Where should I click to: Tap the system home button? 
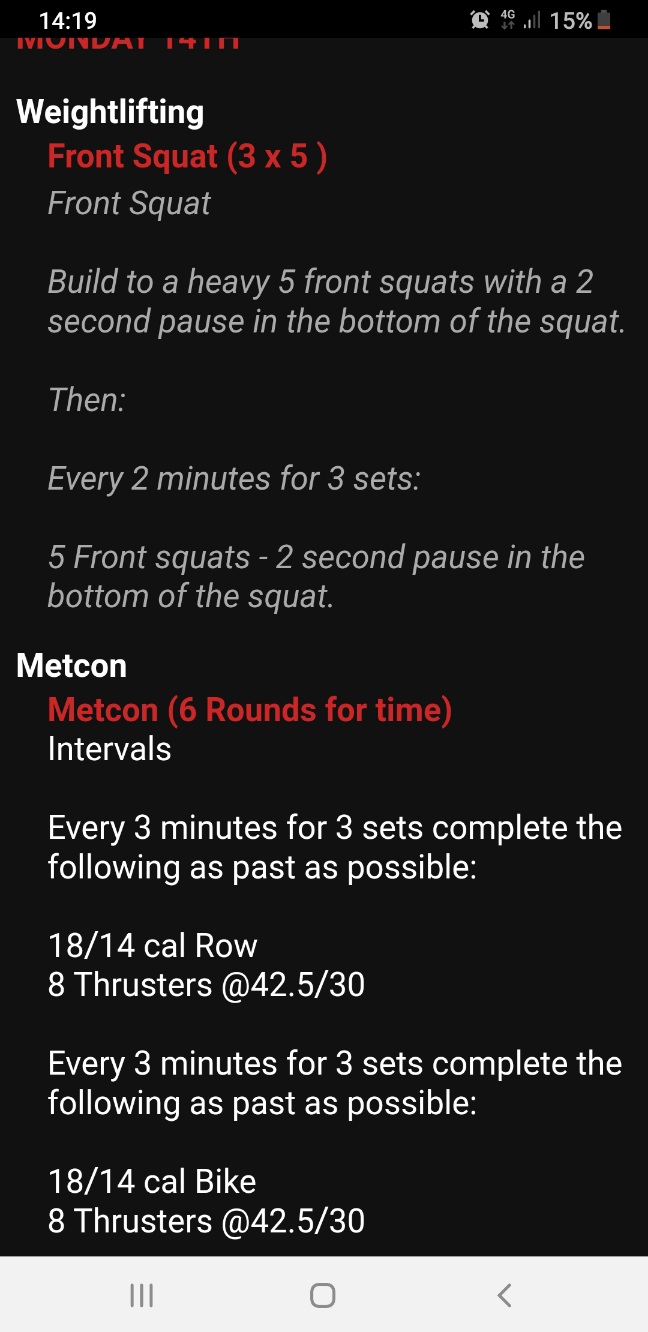pyautogui.click(x=322, y=1295)
